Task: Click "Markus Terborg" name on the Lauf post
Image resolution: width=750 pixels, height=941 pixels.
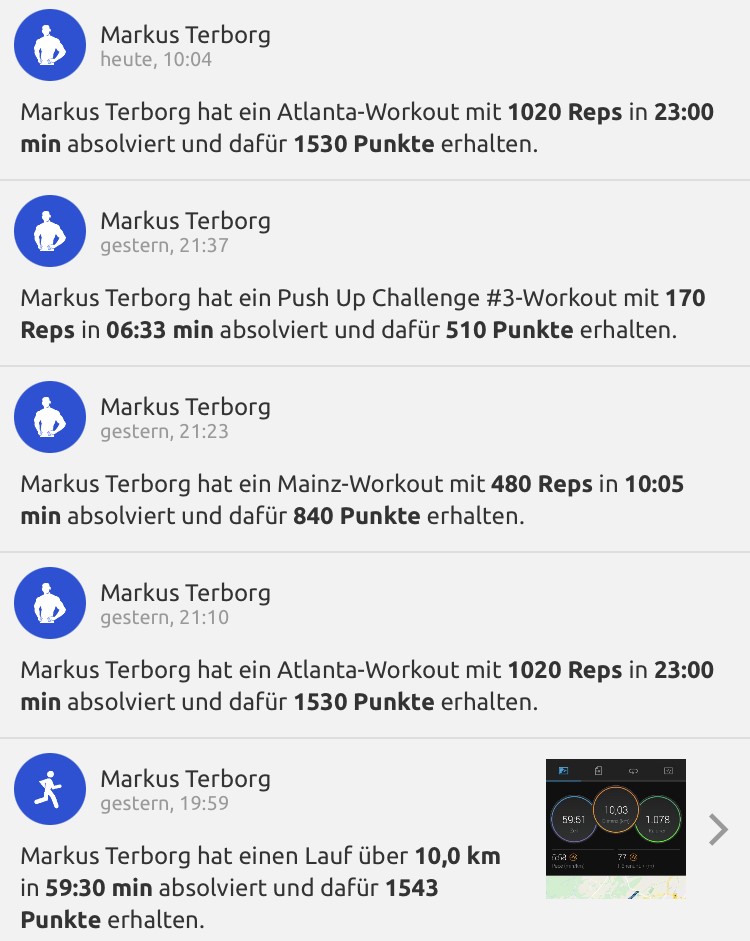Action: click(184, 778)
